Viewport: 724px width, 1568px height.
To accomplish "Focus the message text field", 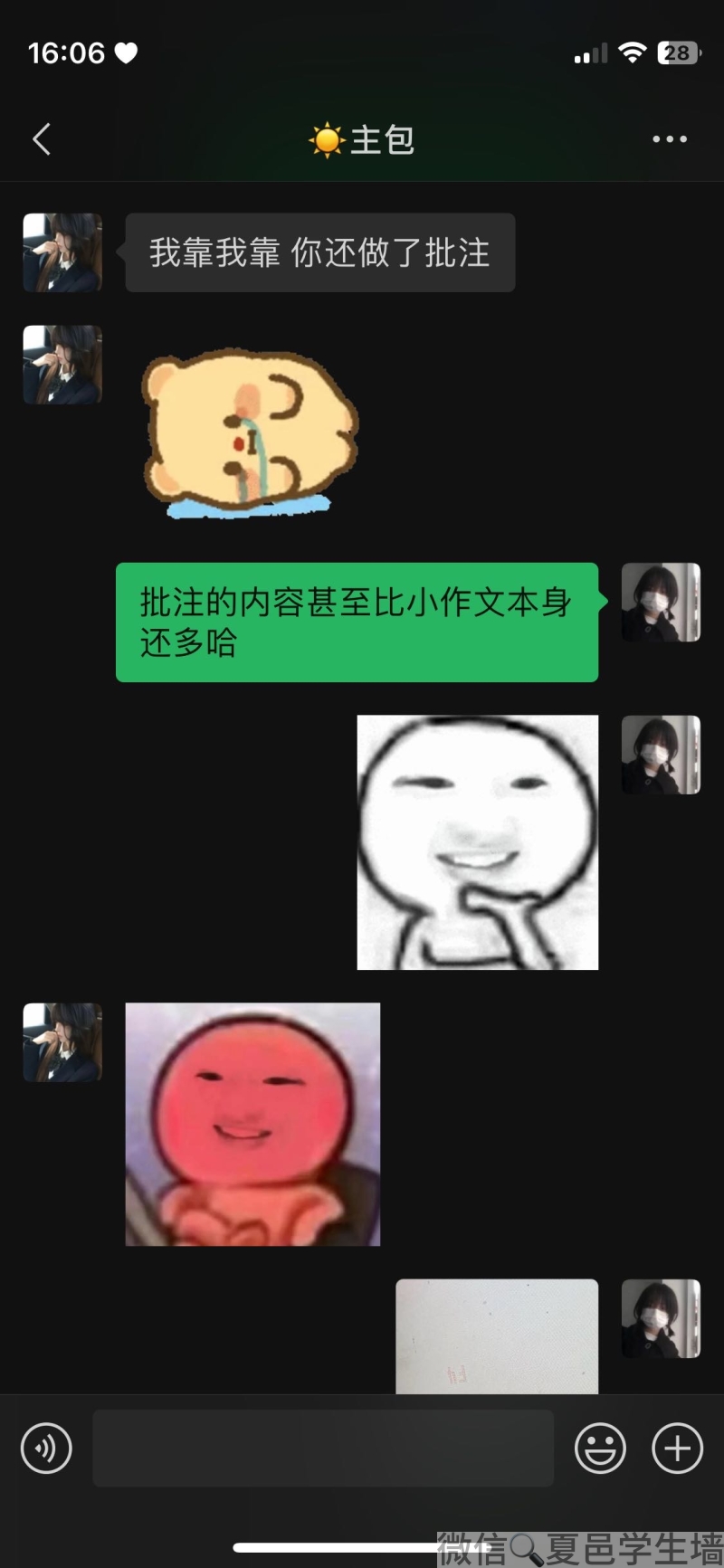I will click(323, 1448).
